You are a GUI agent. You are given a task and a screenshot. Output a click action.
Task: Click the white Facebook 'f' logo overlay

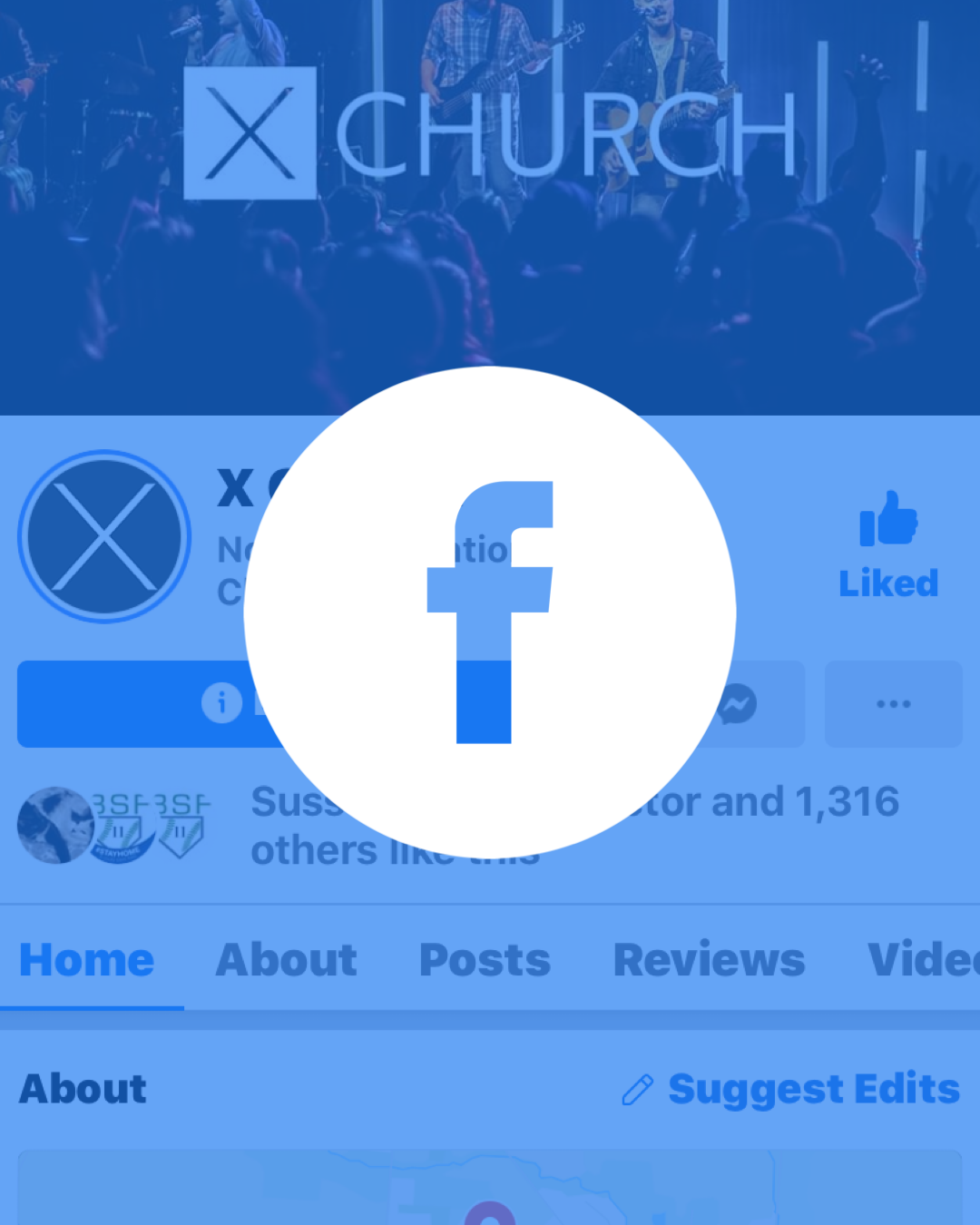(490, 610)
